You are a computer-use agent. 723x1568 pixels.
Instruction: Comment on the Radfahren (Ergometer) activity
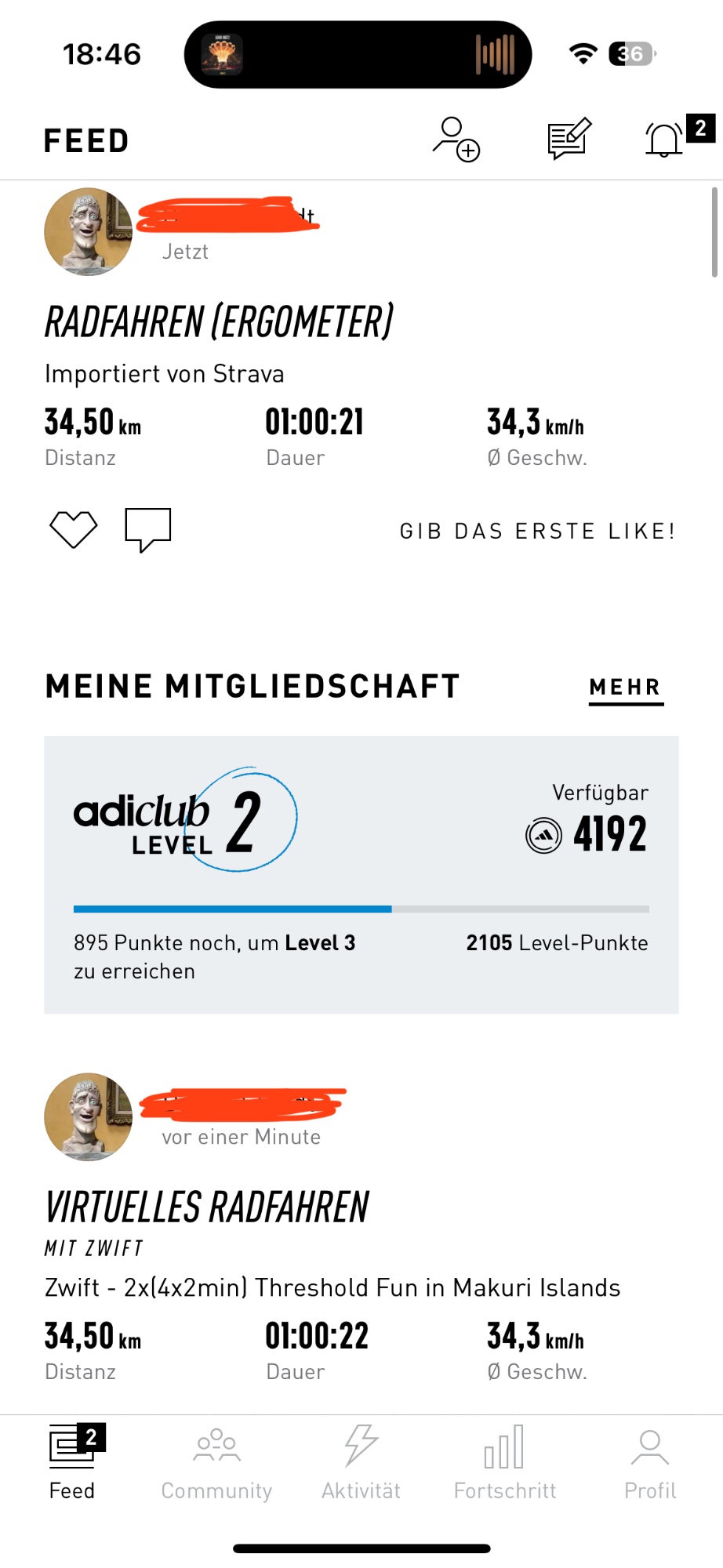click(x=147, y=529)
